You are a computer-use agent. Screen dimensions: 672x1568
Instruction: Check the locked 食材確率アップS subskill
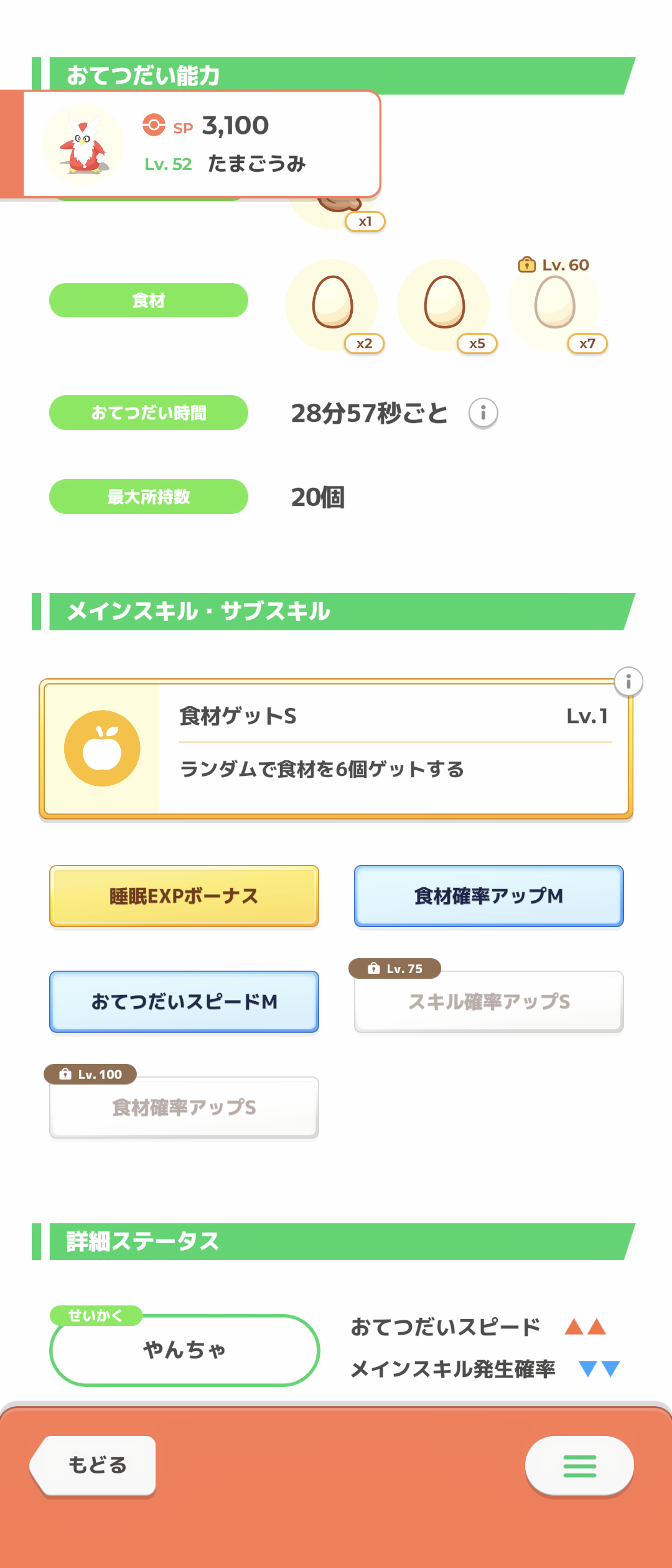(x=184, y=1108)
